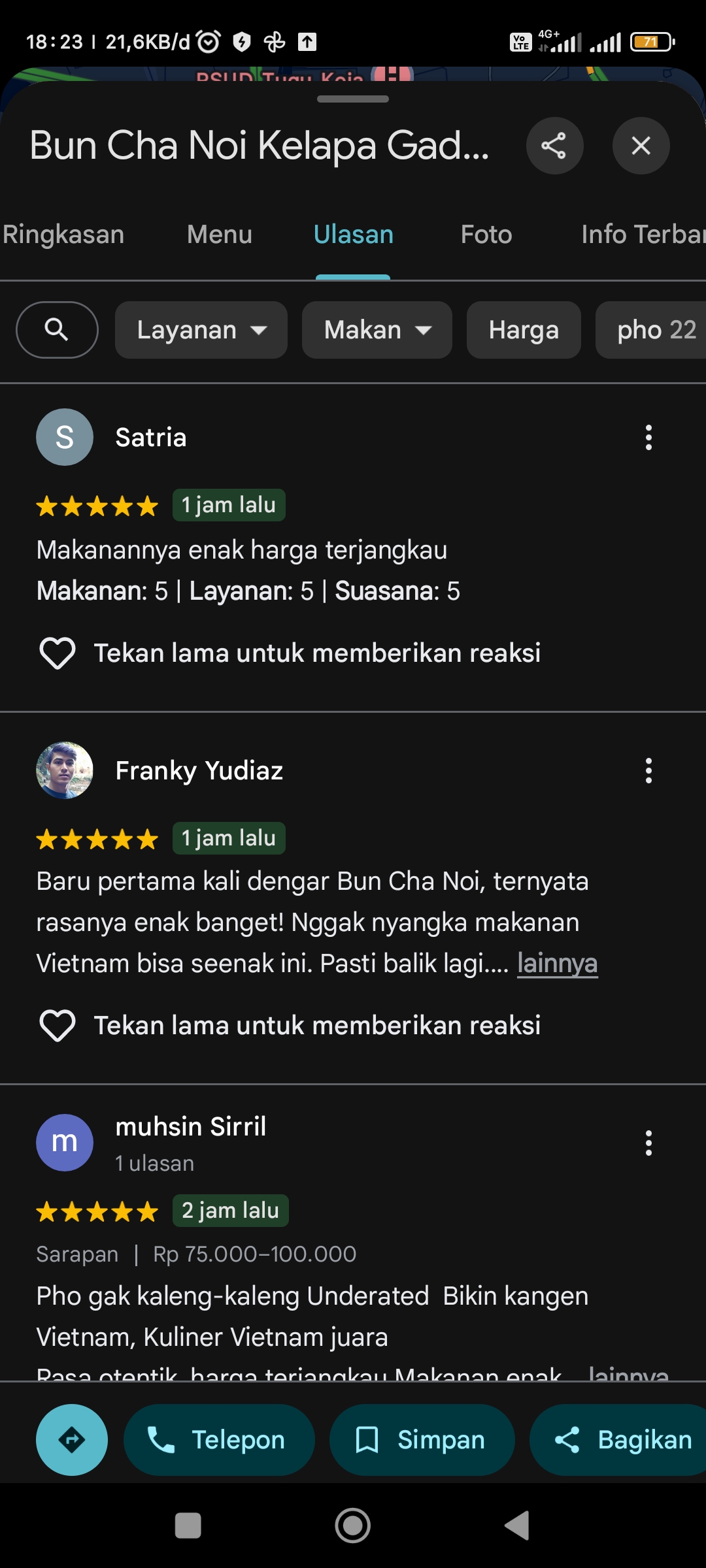Filter reviews by Harga chip
706x1568 pixels.
click(524, 330)
